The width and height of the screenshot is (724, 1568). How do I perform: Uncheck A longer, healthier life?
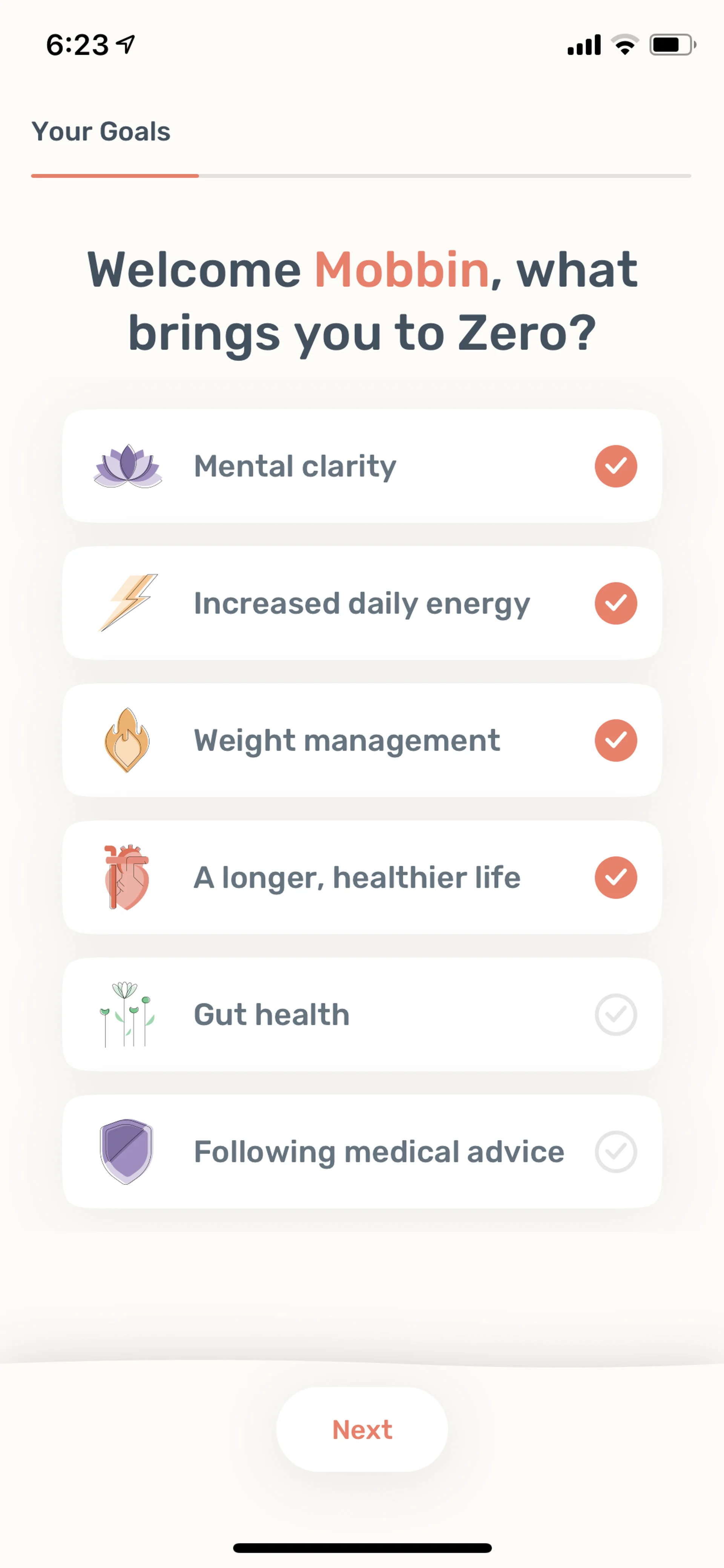point(615,877)
